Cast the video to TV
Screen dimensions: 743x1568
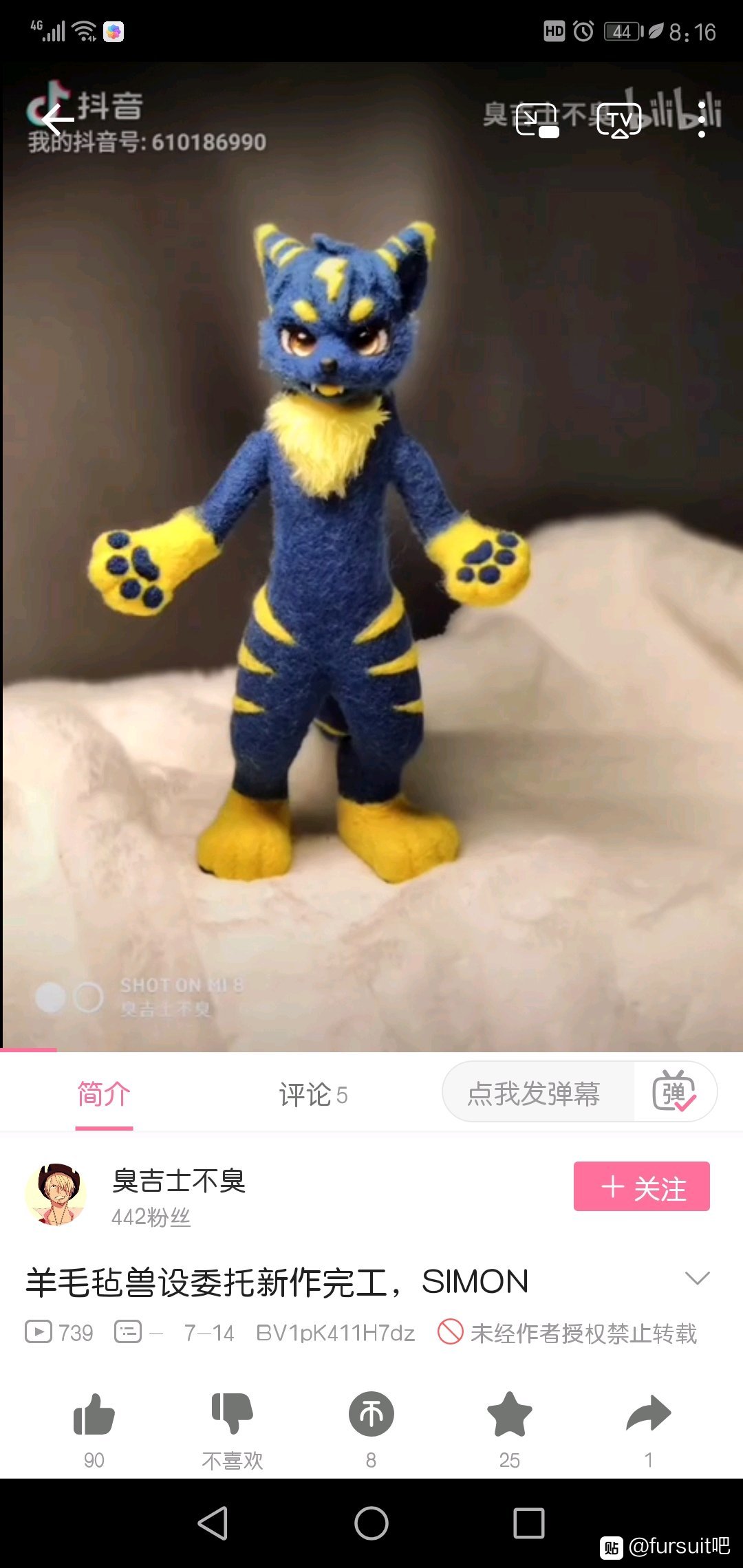(619, 120)
